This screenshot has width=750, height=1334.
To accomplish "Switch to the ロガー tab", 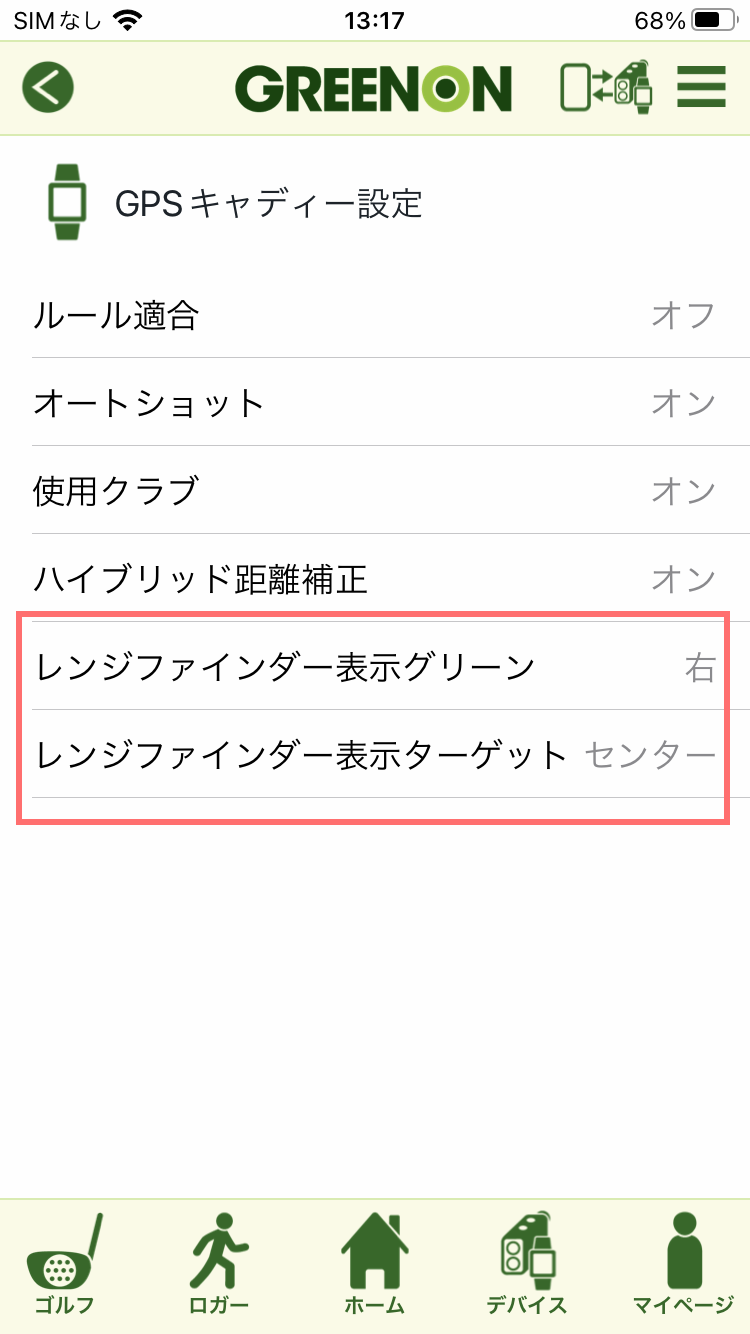I will (x=218, y=1266).
